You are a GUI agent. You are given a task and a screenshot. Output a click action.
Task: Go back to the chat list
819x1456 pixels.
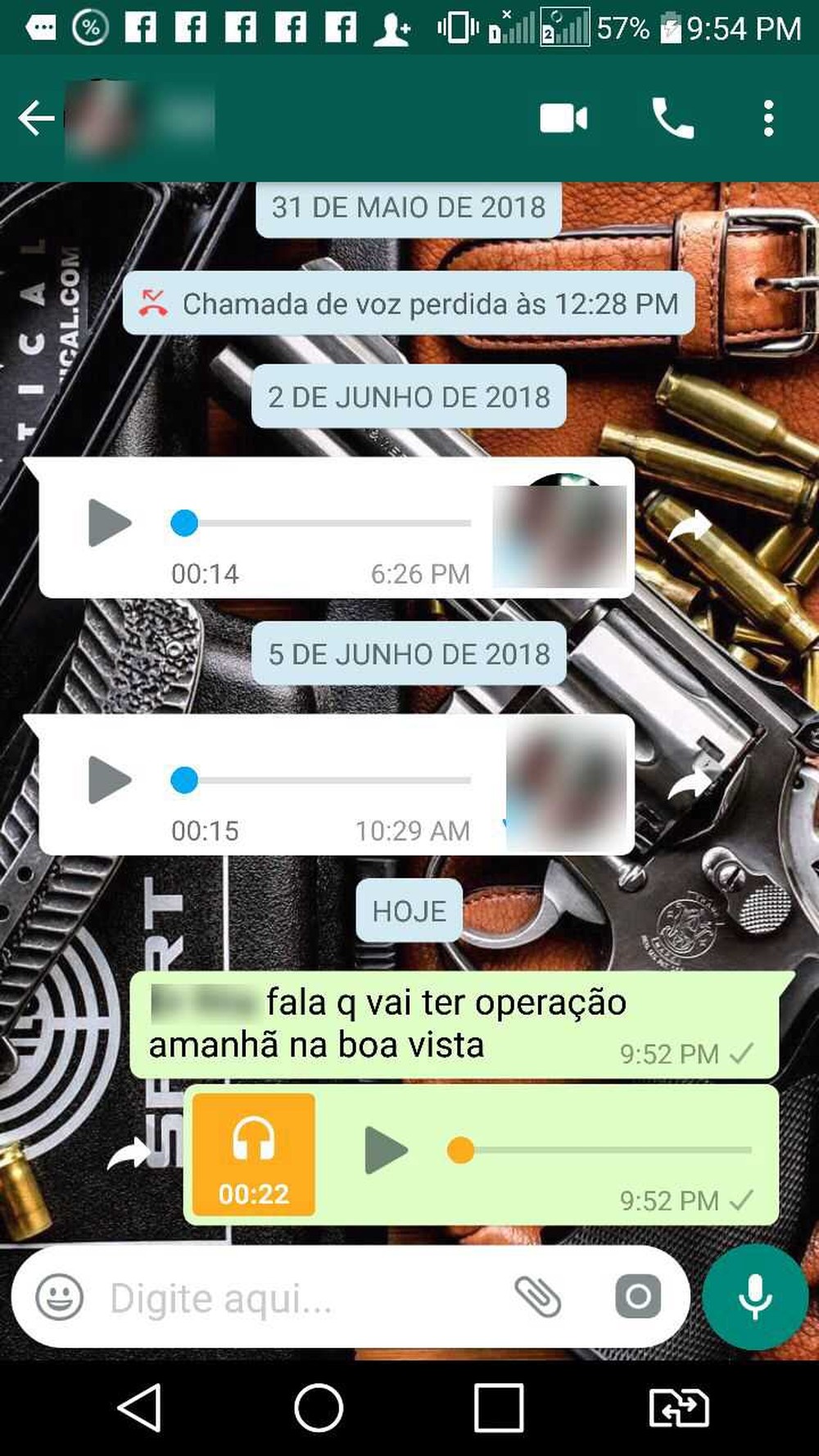click(34, 118)
